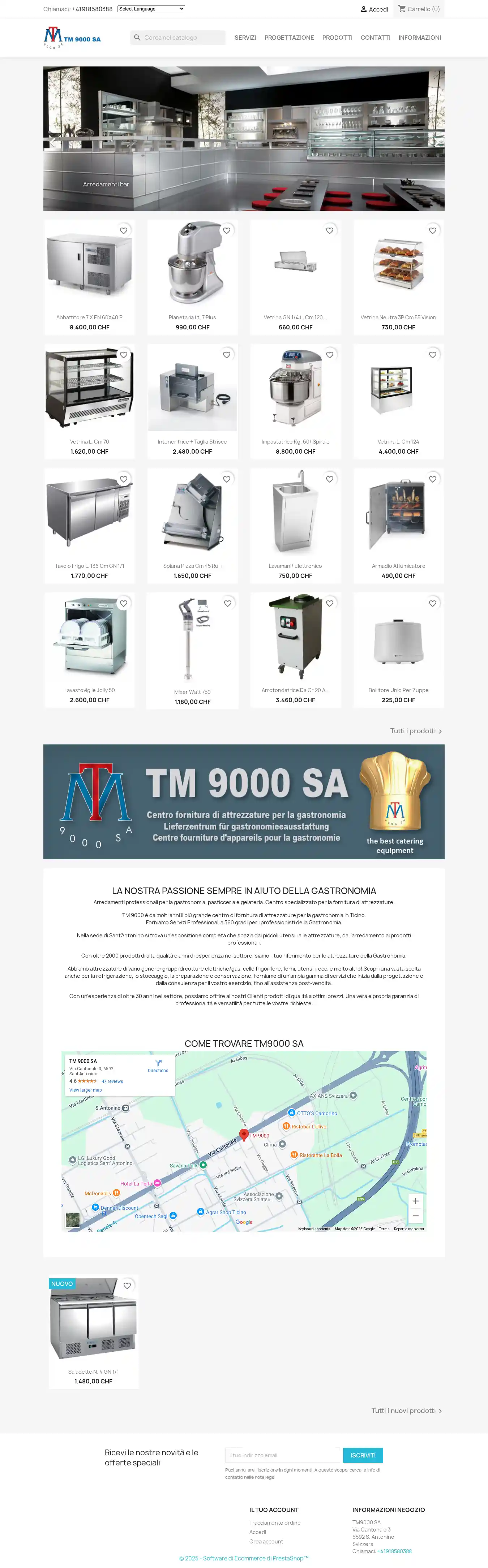Open the CONTATTI page
This screenshot has width=488, height=1568.
pyautogui.click(x=375, y=38)
